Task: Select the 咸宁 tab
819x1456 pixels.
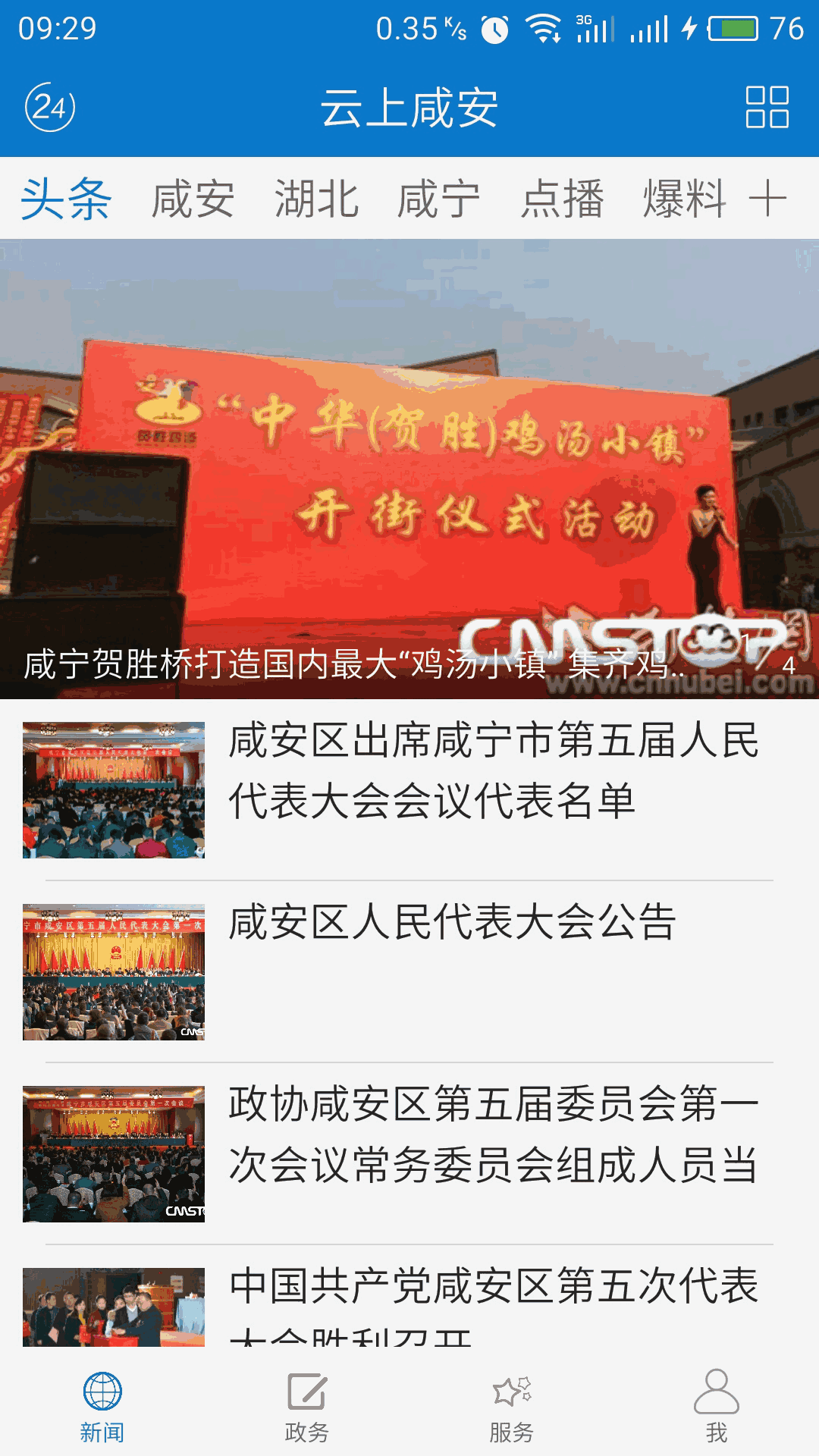Action: tap(440, 196)
